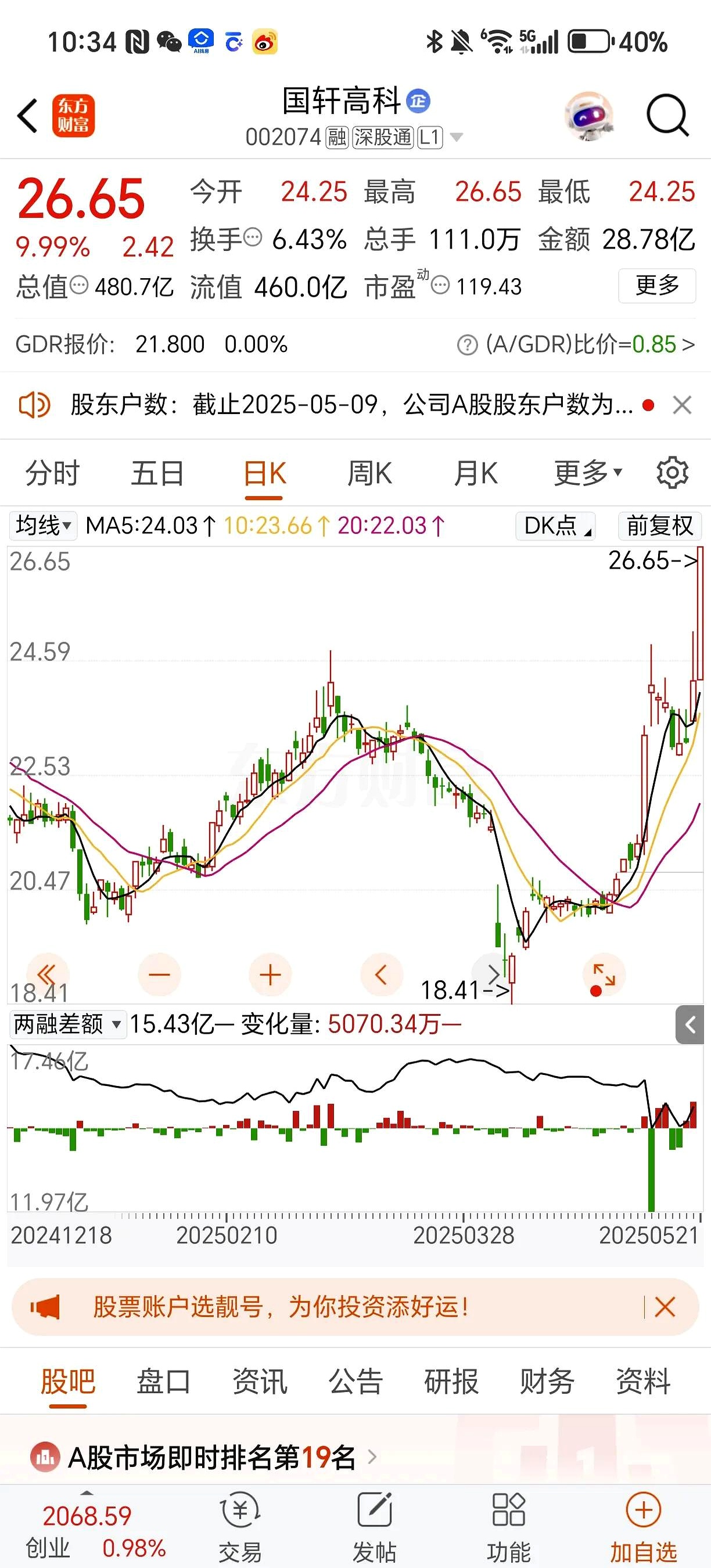Expand the 更多 chart period dropdown
Viewport: 711px width, 1568px height.
pos(587,473)
